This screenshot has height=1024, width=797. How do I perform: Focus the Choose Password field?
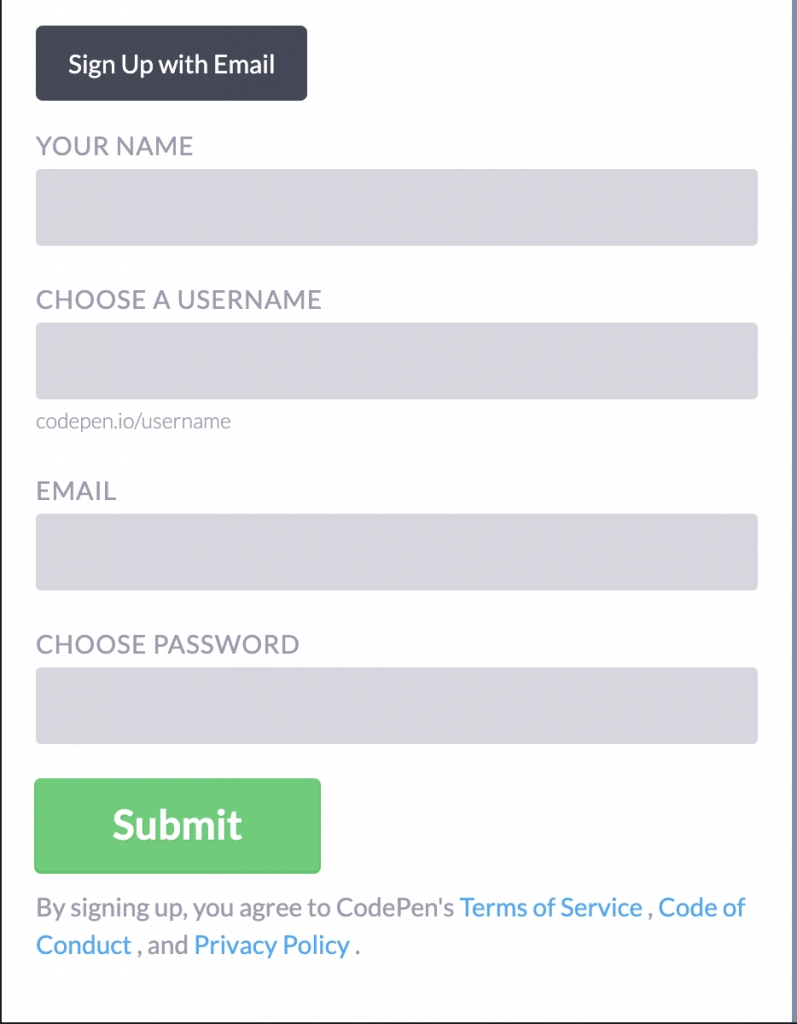click(x=396, y=705)
